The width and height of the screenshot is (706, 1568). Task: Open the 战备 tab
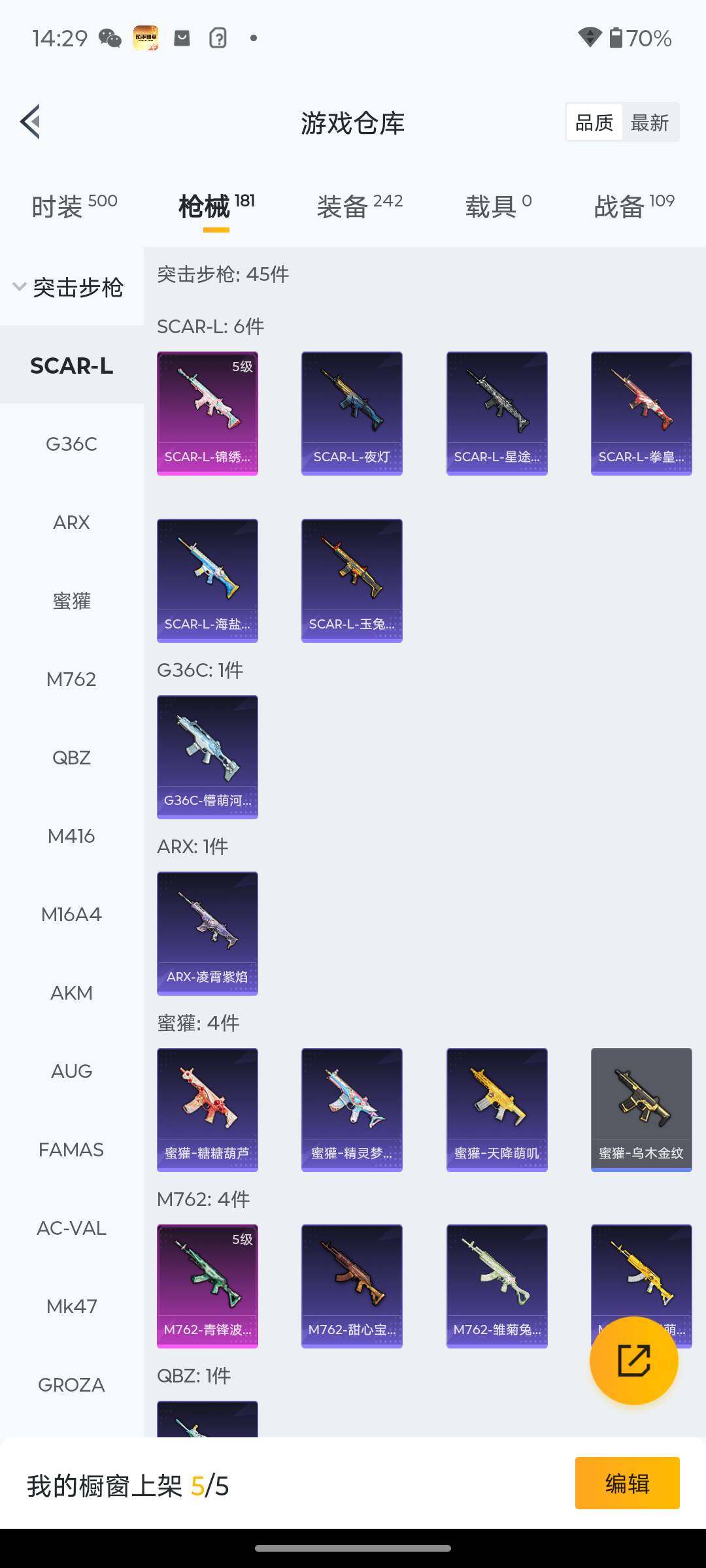(x=633, y=206)
